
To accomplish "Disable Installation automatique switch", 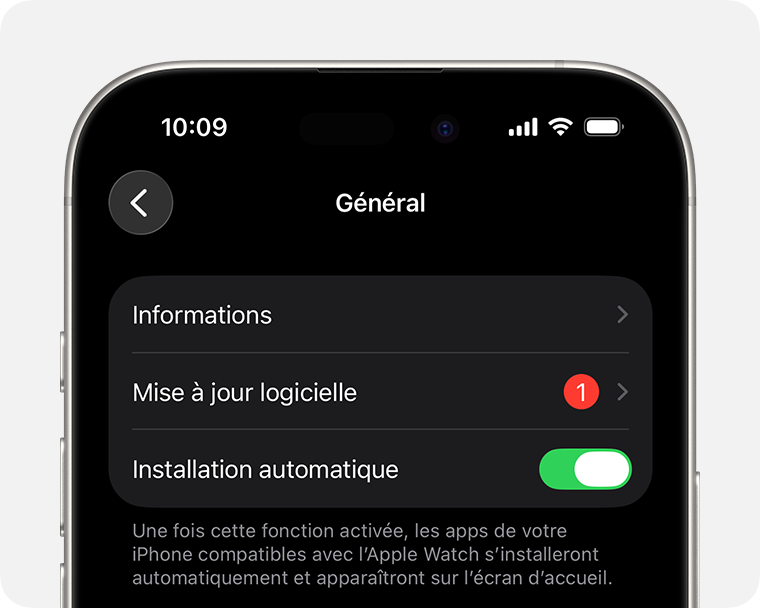I will tap(585, 469).
